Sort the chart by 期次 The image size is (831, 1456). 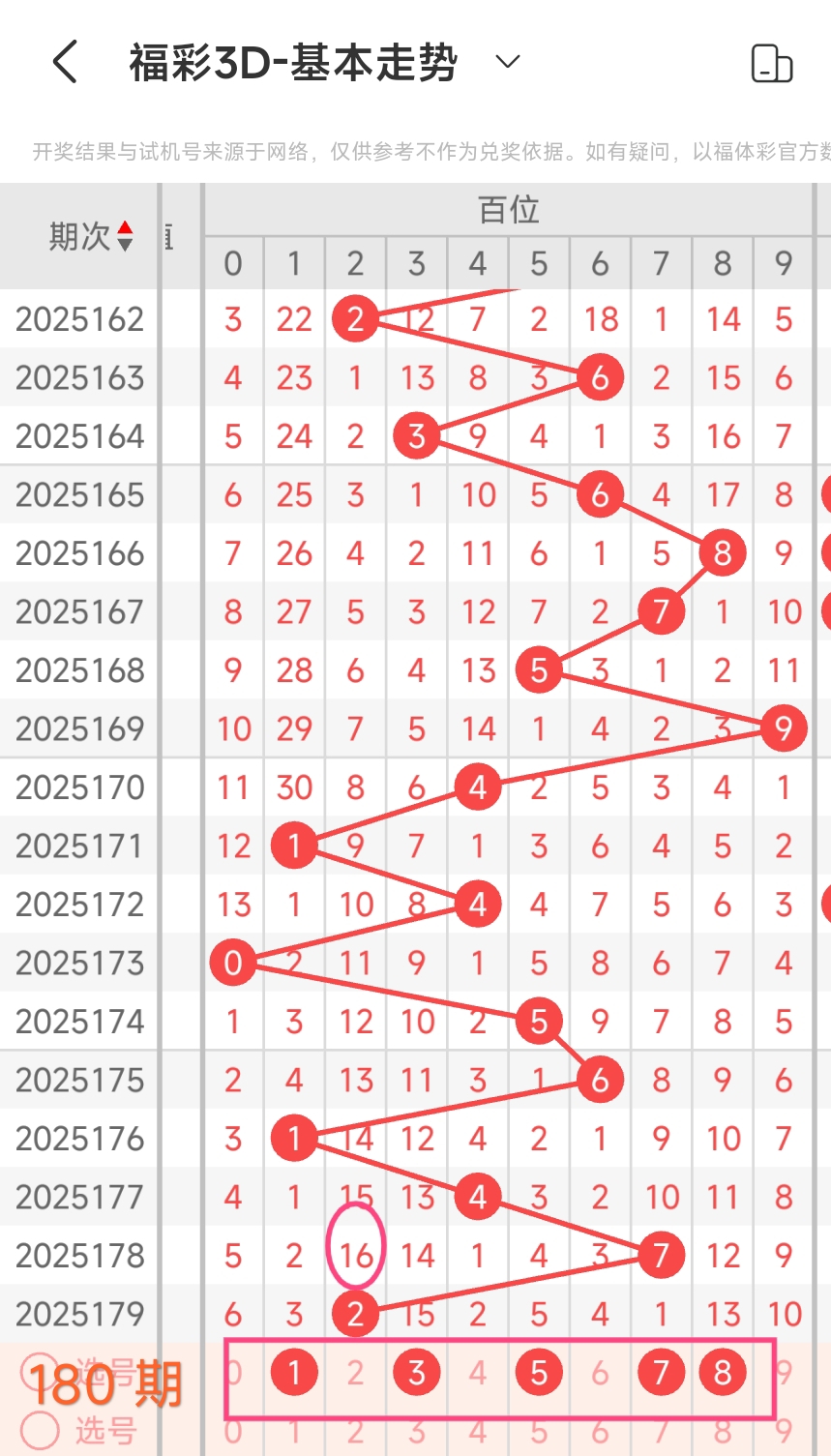point(91,236)
